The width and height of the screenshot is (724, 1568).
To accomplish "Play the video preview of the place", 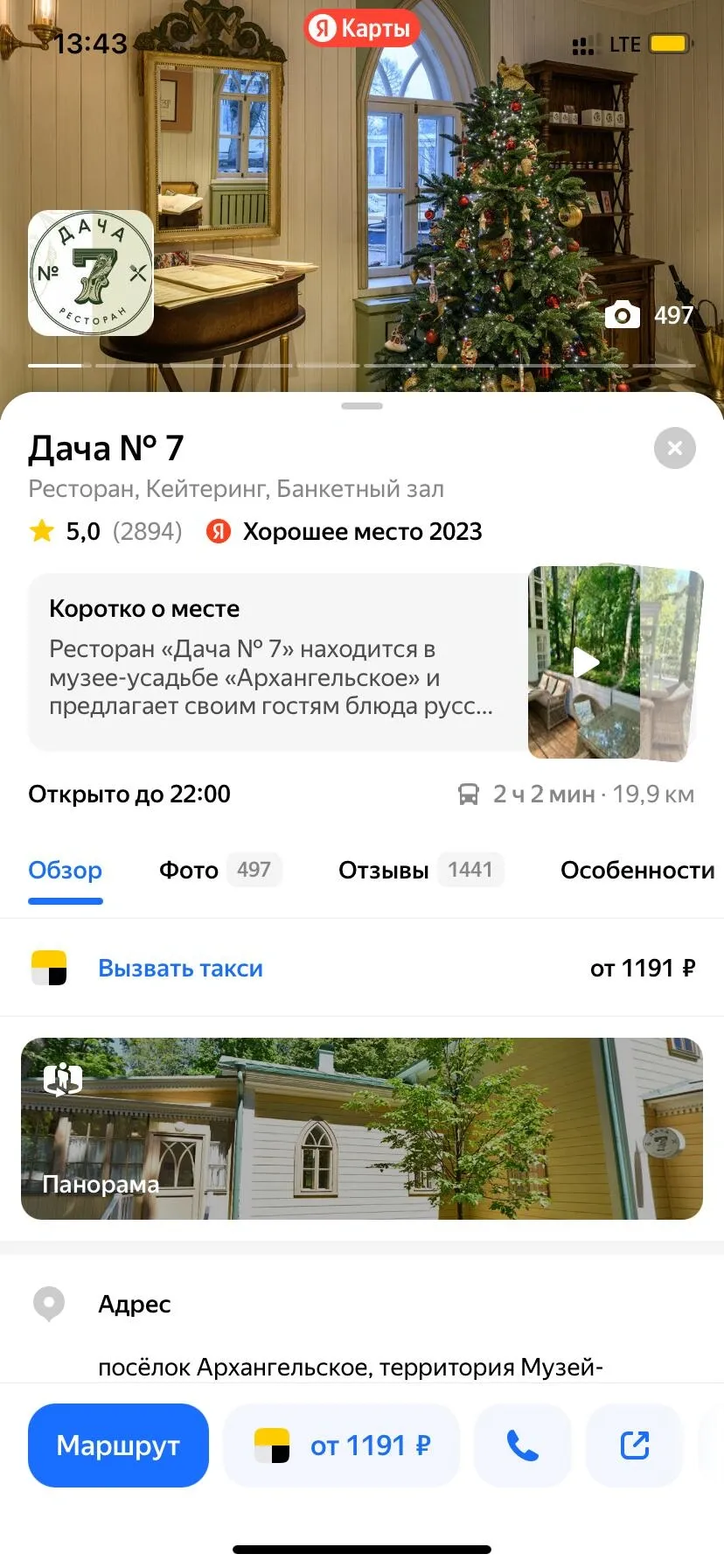I will pyautogui.click(x=586, y=662).
